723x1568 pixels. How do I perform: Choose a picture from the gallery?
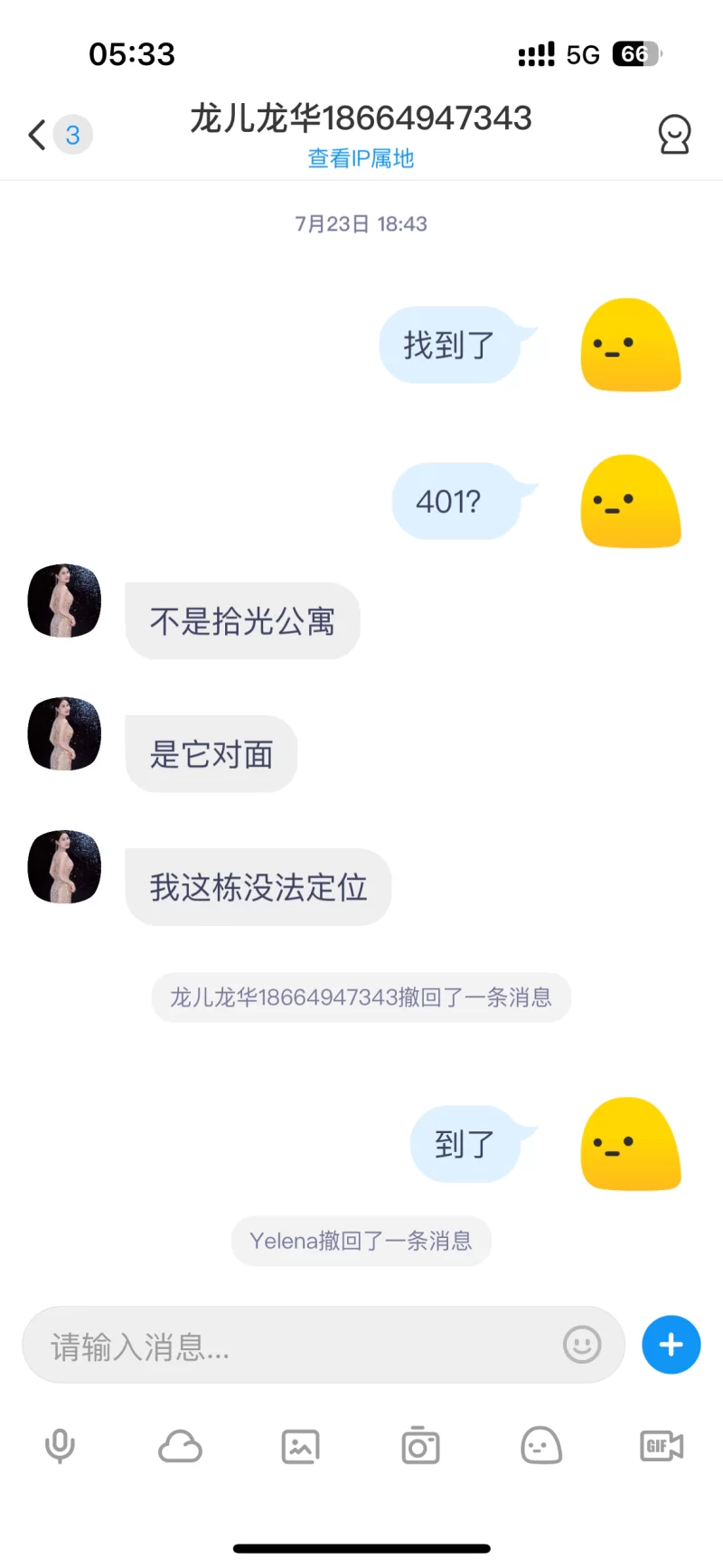click(x=300, y=1446)
